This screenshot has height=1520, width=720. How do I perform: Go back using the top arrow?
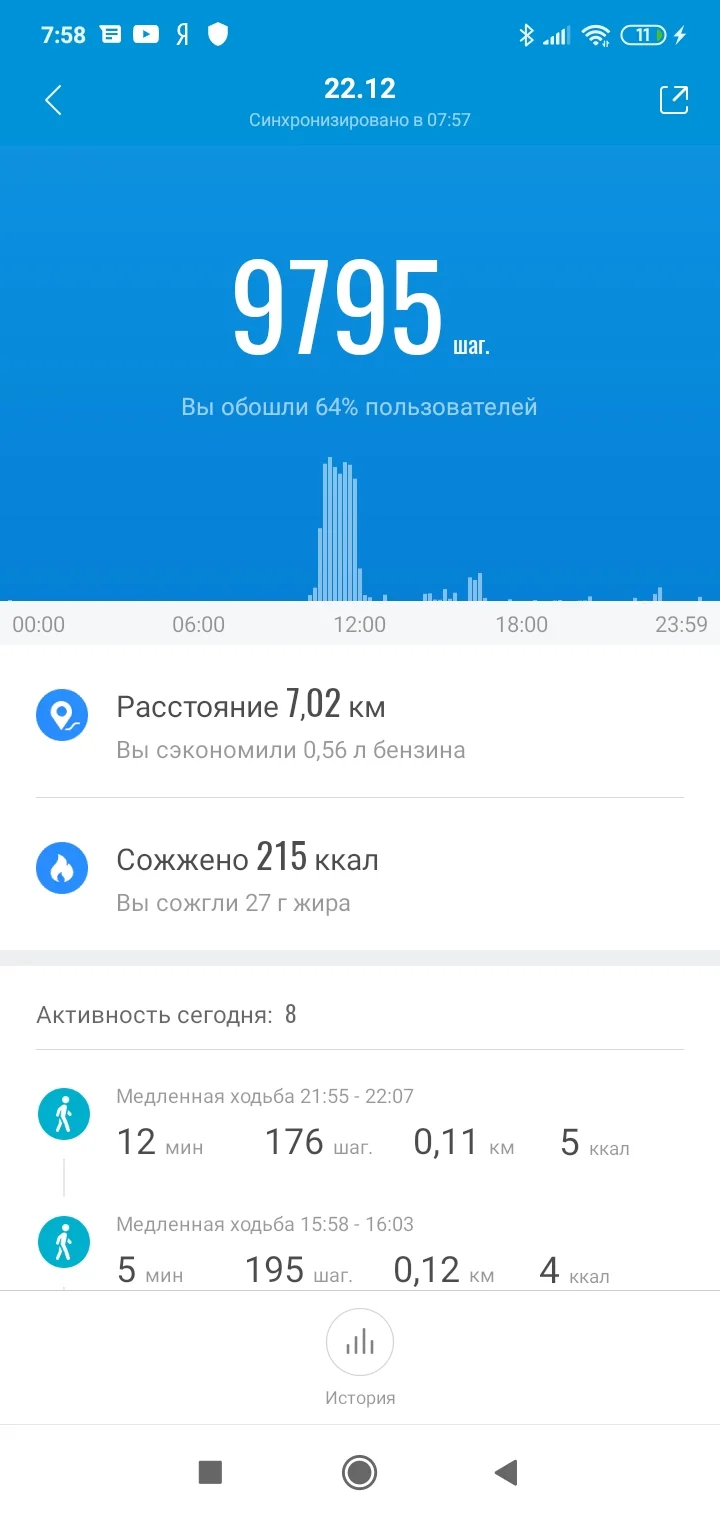(x=54, y=100)
